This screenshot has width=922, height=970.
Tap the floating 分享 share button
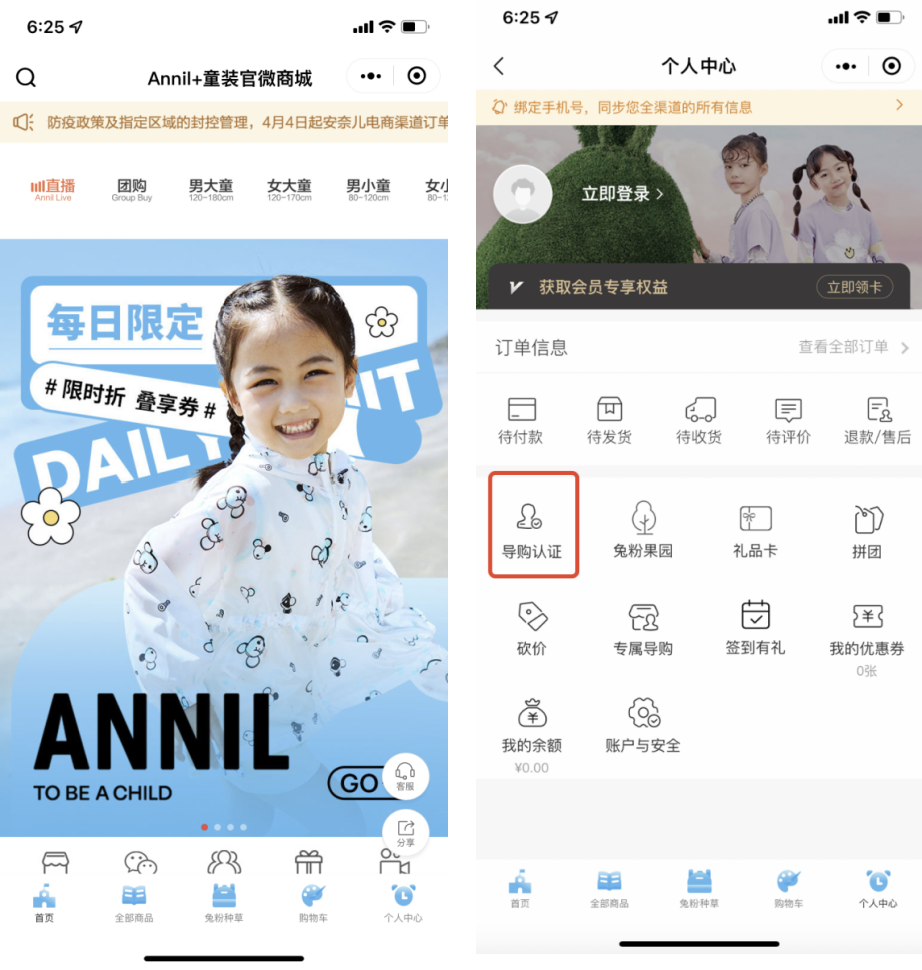coord(405,832)
